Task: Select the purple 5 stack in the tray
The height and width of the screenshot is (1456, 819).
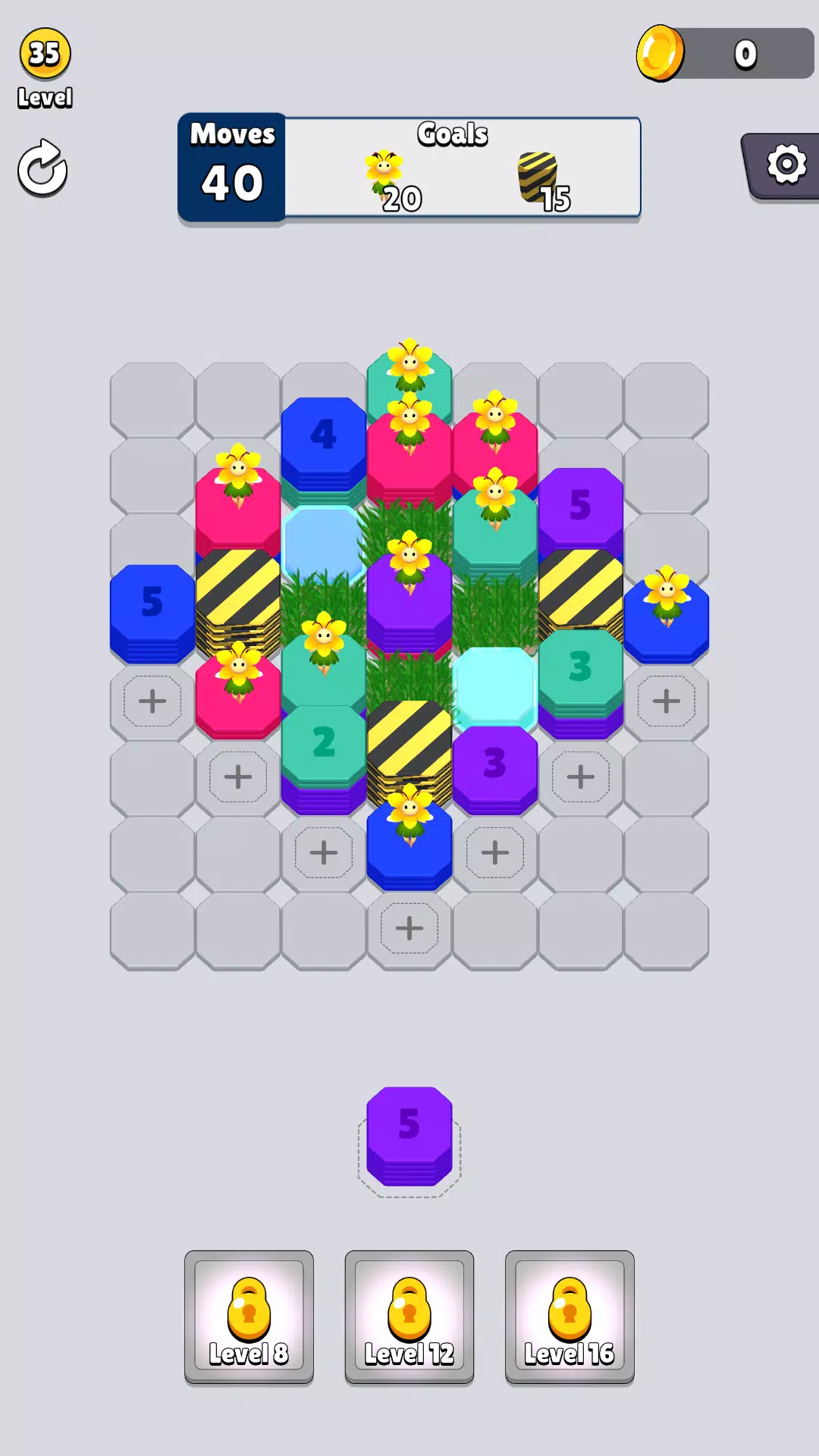Action: click(x=409, y=1135)
